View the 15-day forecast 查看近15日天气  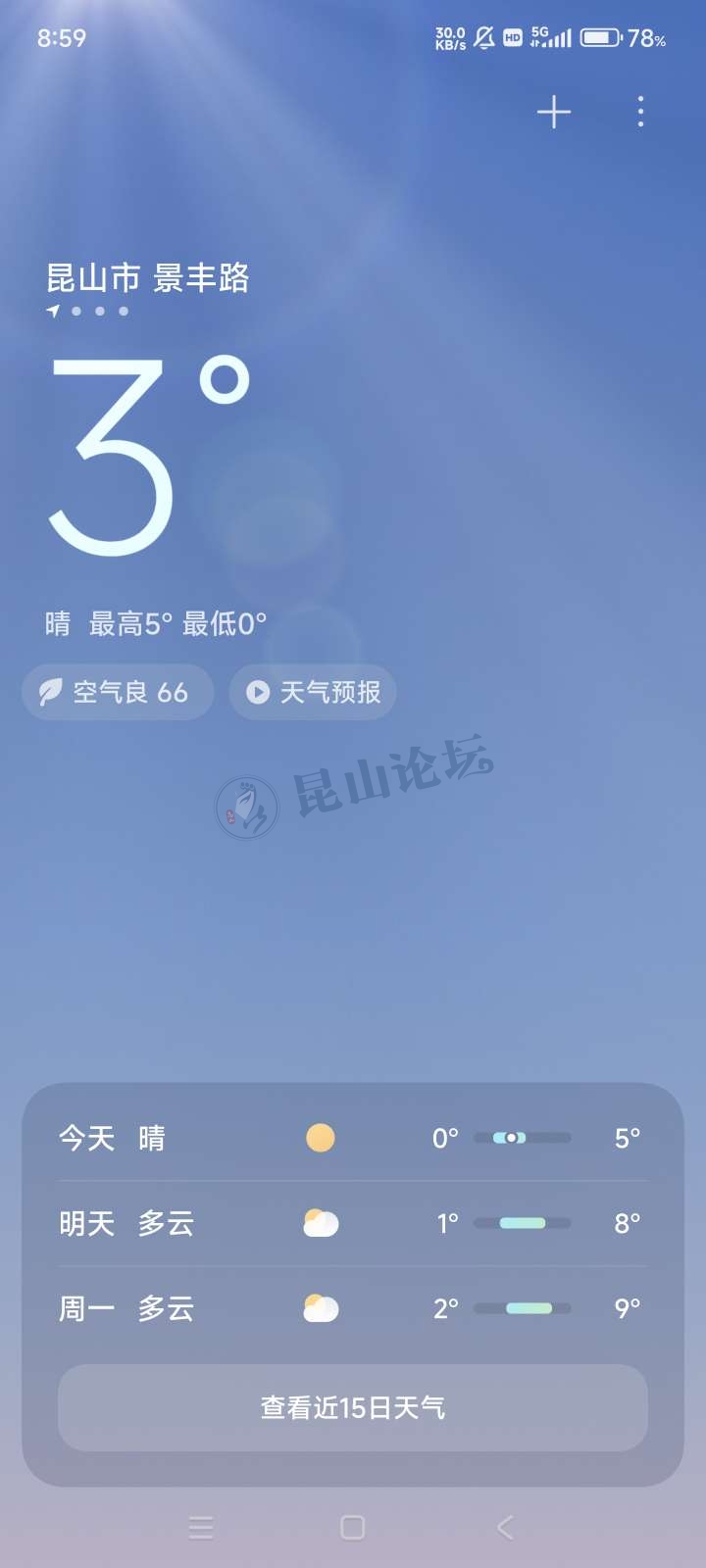[353, 1408]
